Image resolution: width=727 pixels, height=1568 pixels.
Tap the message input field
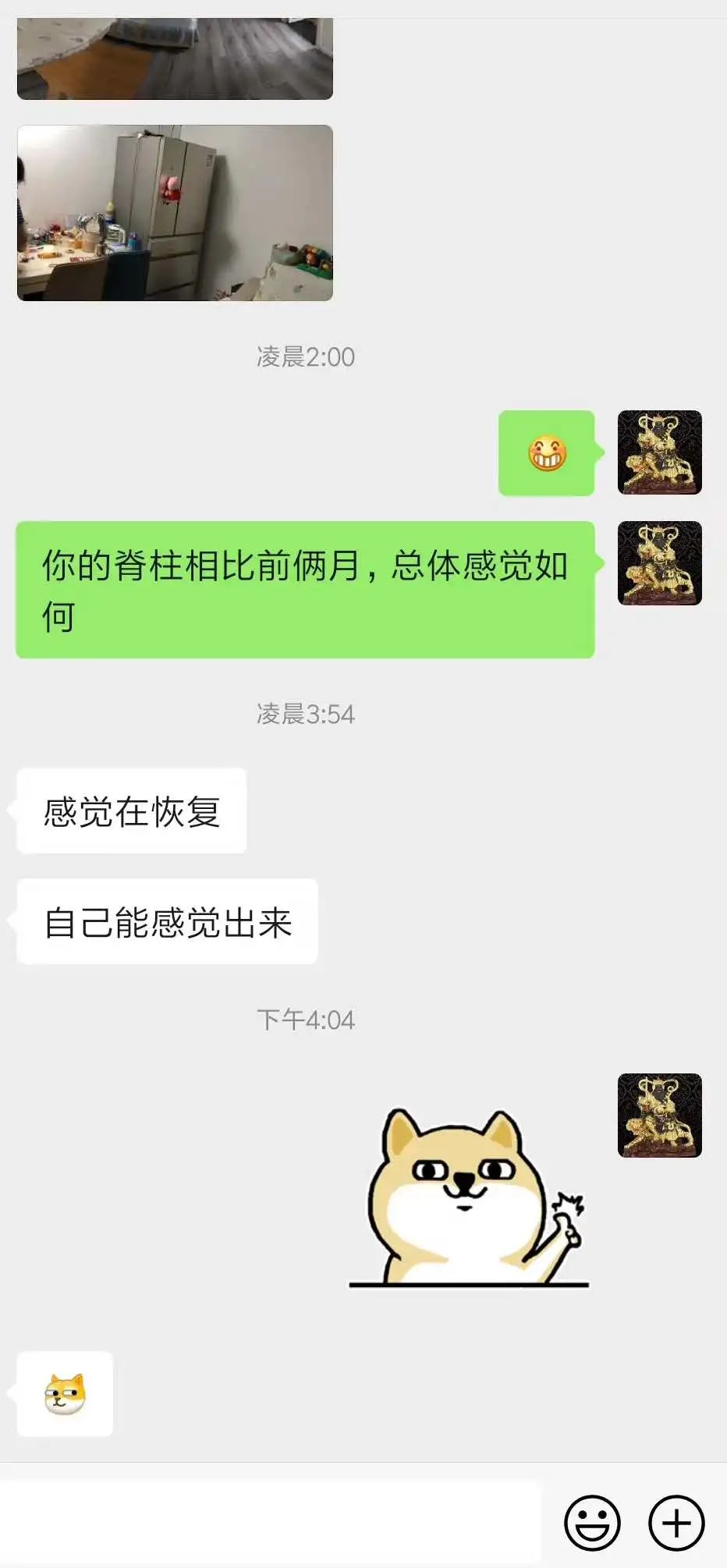[x=271, y=1521]
